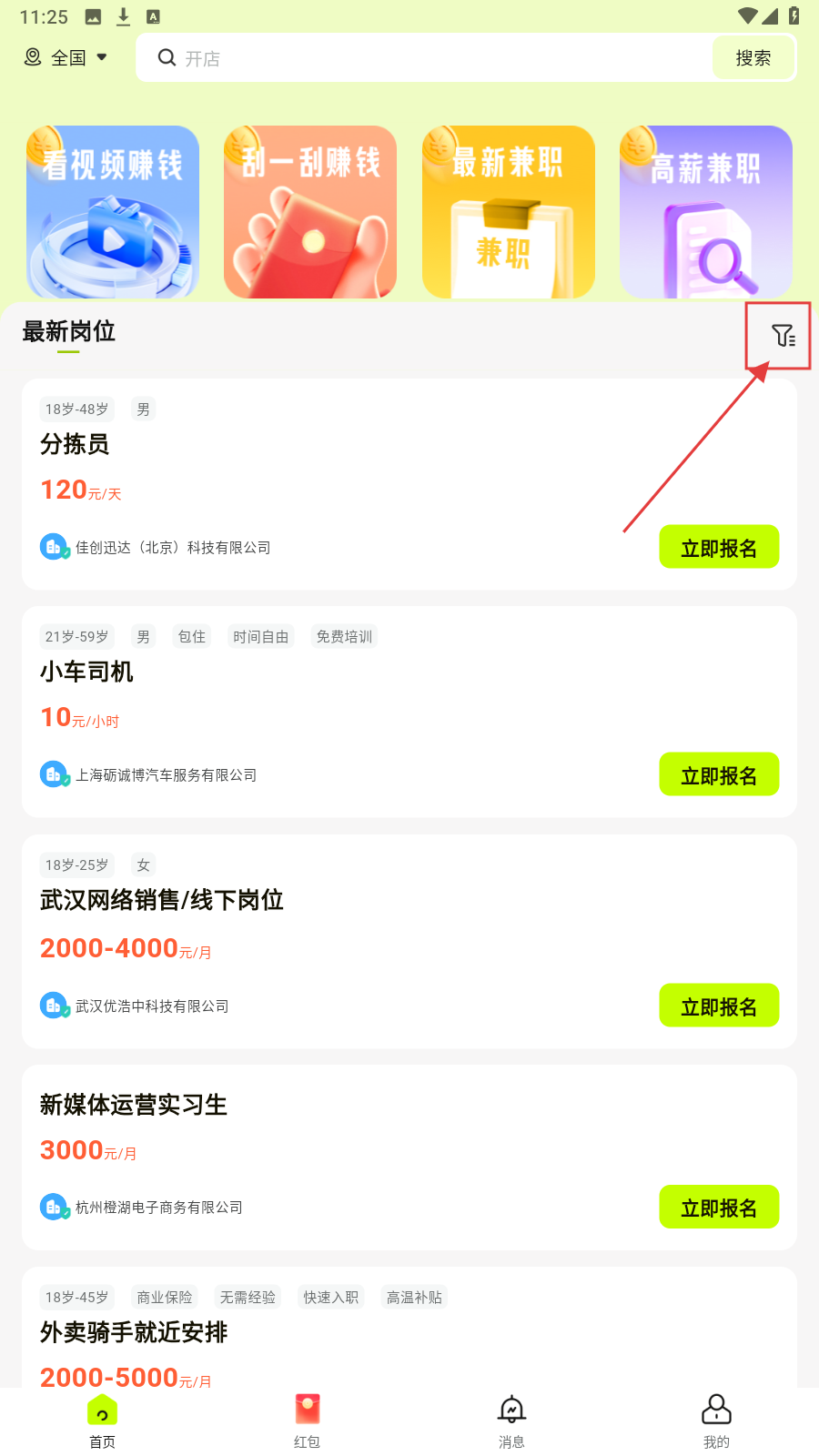This screenshot has height=1456, width=819.
Task: Select the 首页 tab
Action: [102, 1421]
